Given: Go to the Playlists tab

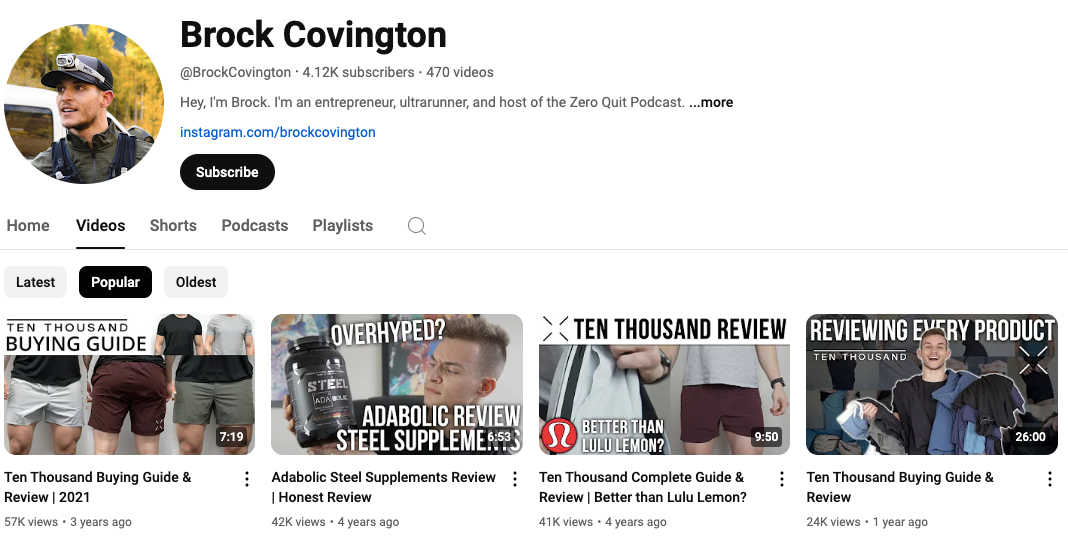Looking at the screenshot, I should pos(342,226).
